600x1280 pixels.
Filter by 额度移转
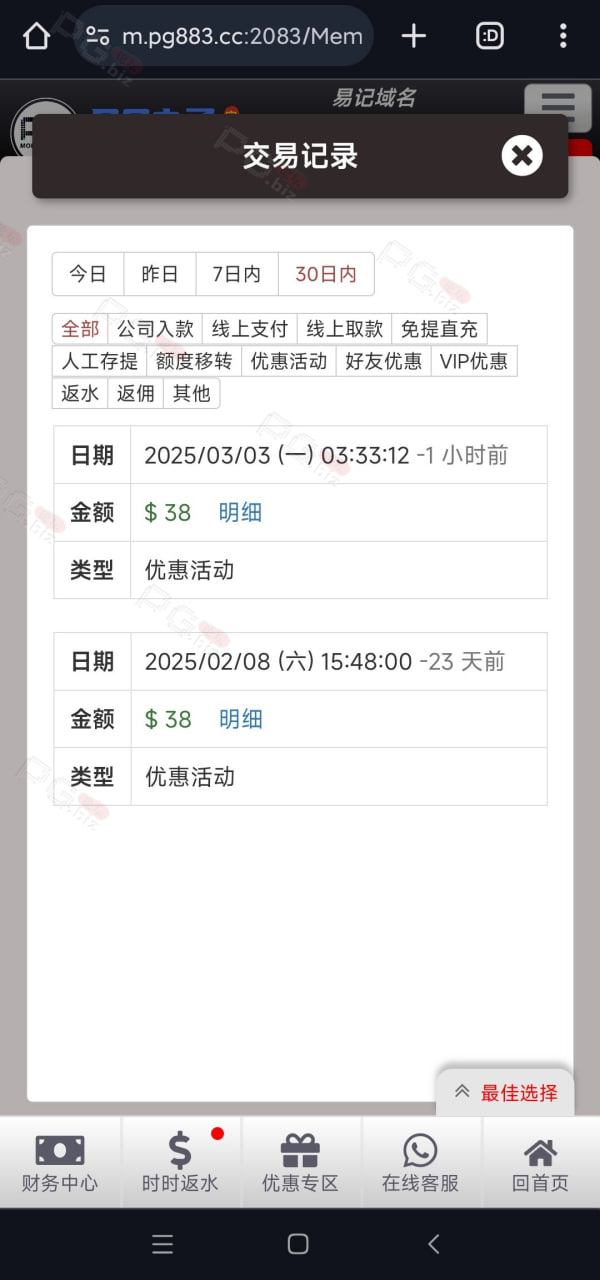click(x=194, y=361)
